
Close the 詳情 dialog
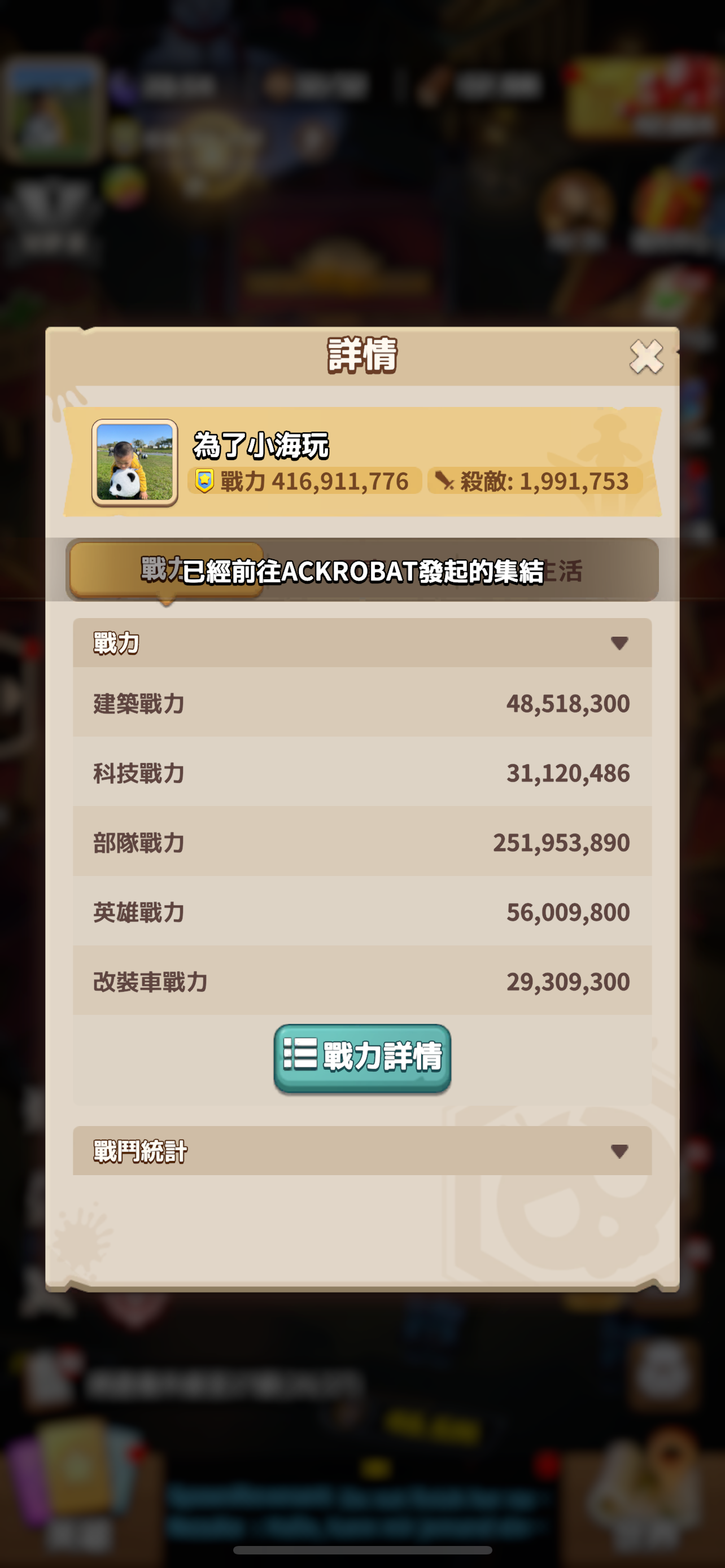click(x=646, y=357)
